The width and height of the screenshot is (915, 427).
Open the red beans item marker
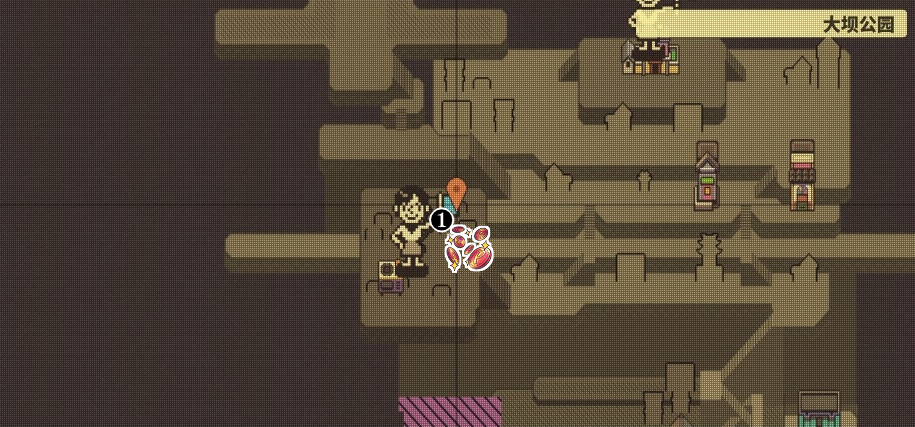coord(469,249)
